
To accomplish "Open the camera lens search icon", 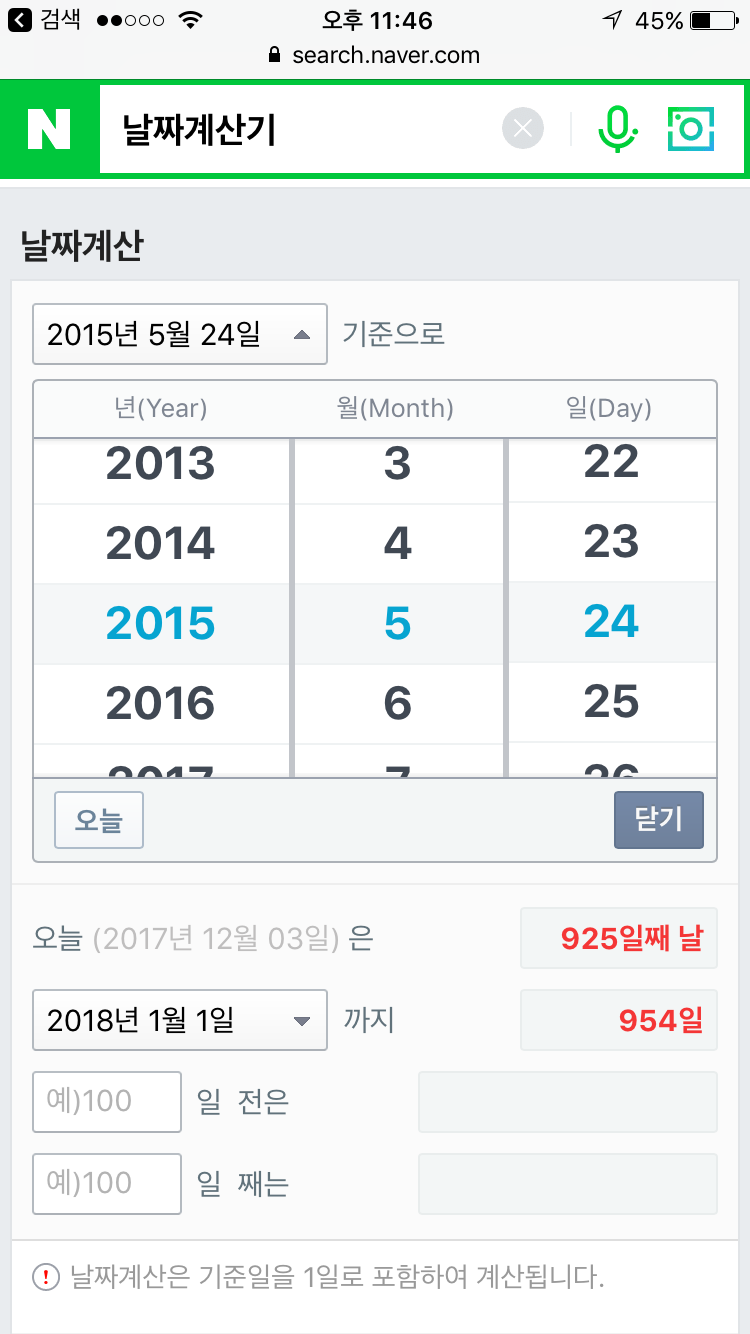I will click(691, 129).
